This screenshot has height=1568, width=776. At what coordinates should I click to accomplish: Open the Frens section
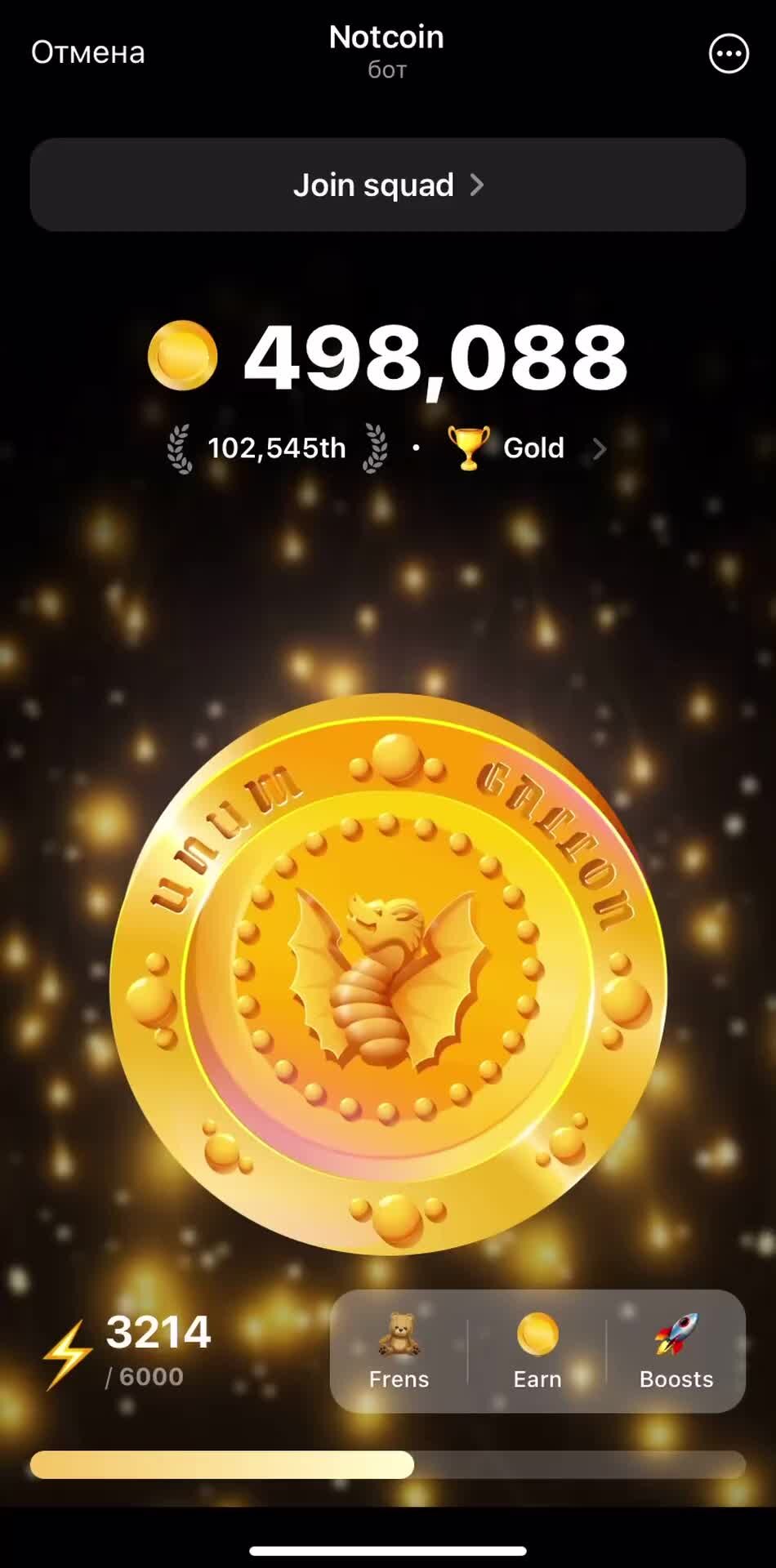click(399, 1352)
